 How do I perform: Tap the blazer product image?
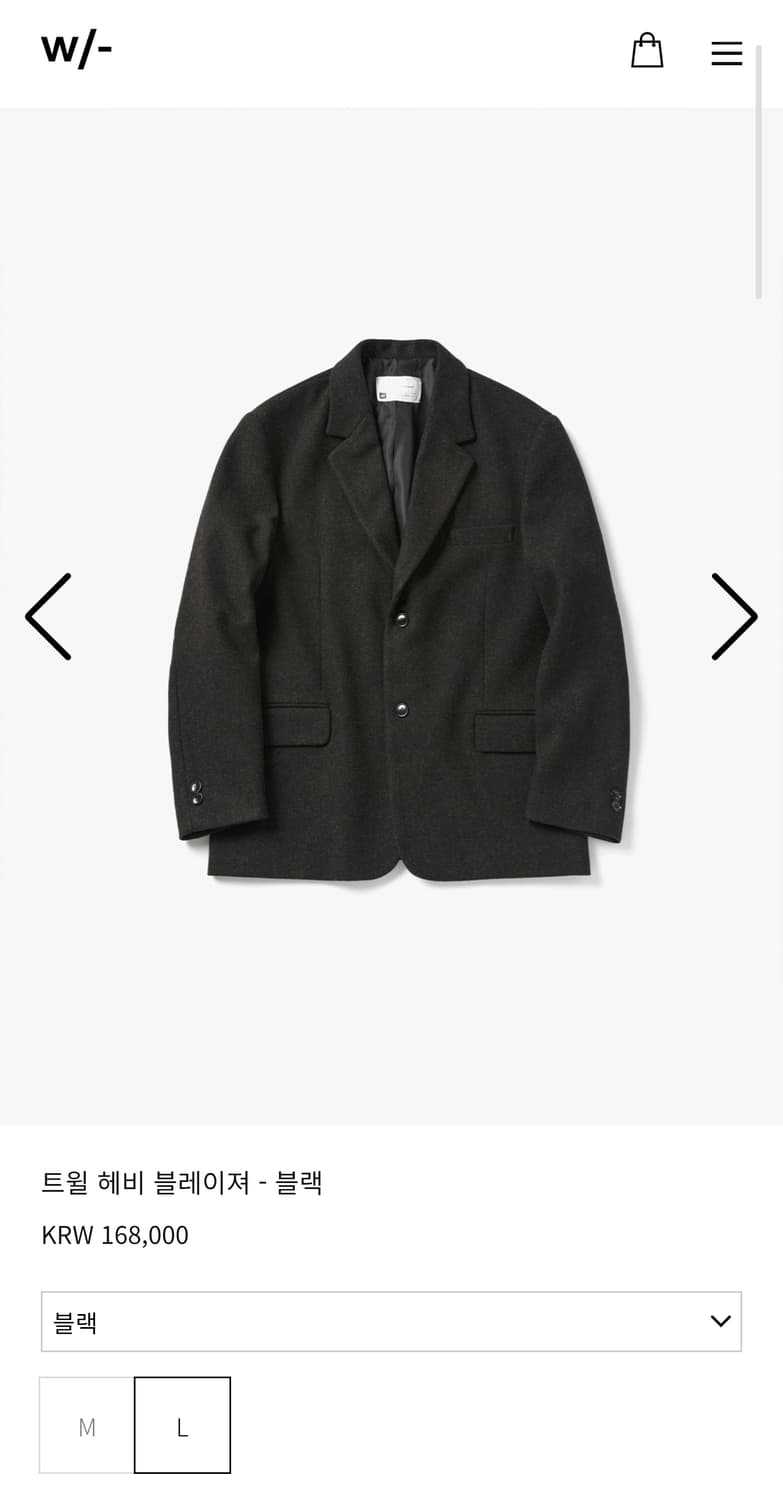coord(400,610)
